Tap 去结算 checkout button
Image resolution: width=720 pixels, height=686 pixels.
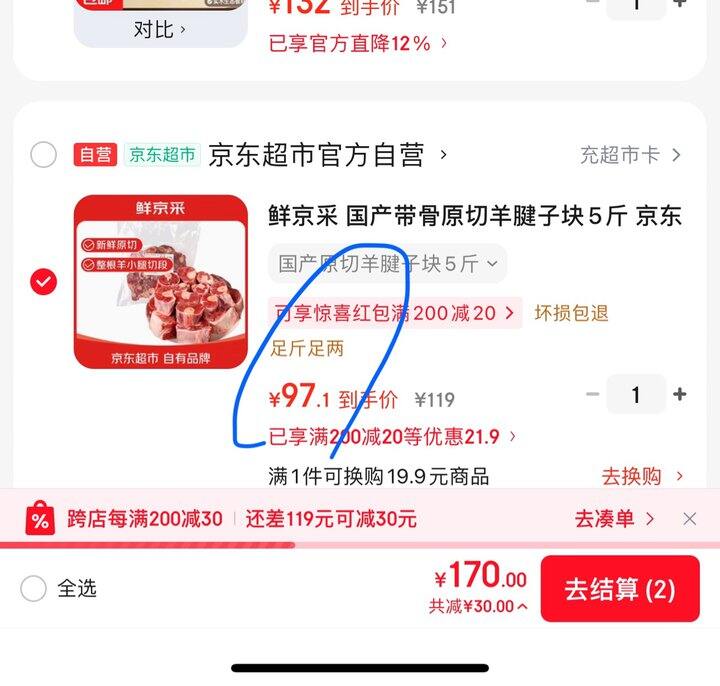point(620,589)
